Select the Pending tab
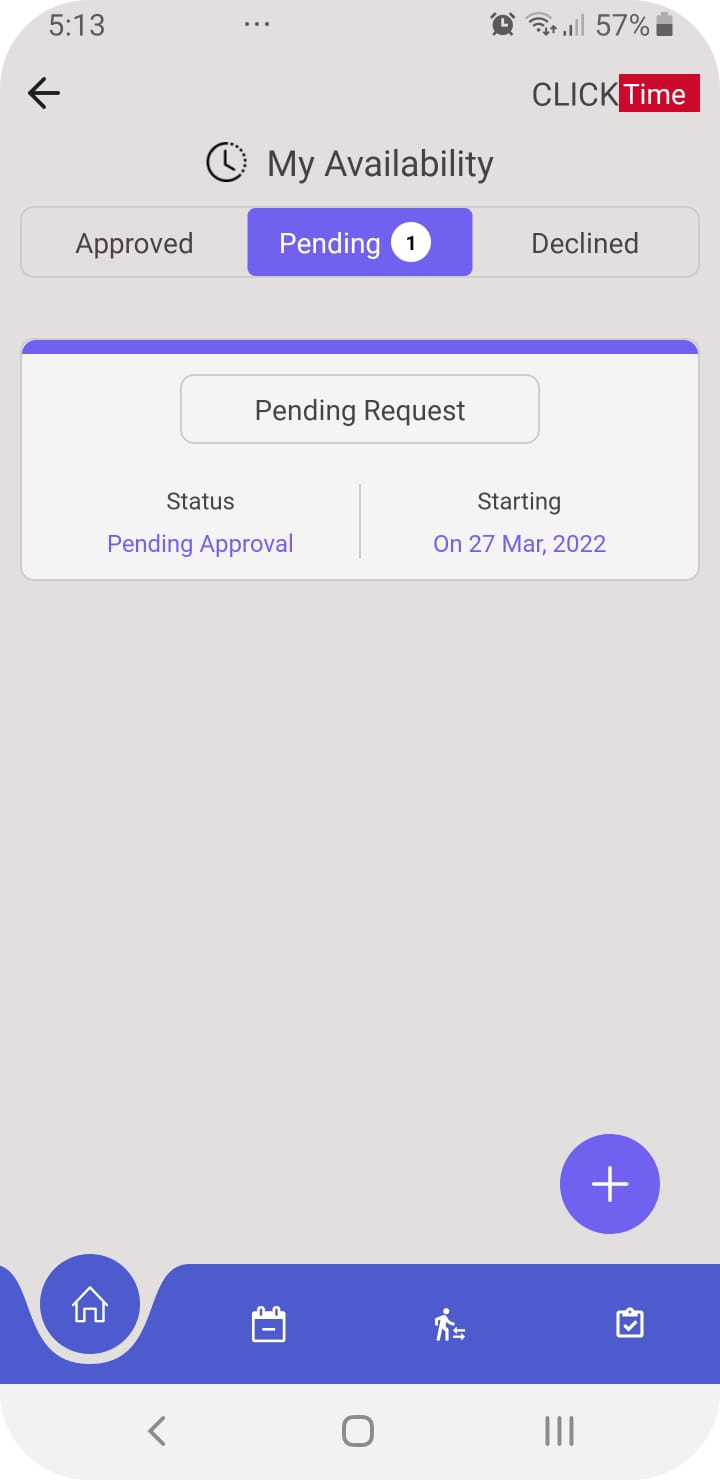The height and width of the screenshot is (1480, 720). (359, 243)
